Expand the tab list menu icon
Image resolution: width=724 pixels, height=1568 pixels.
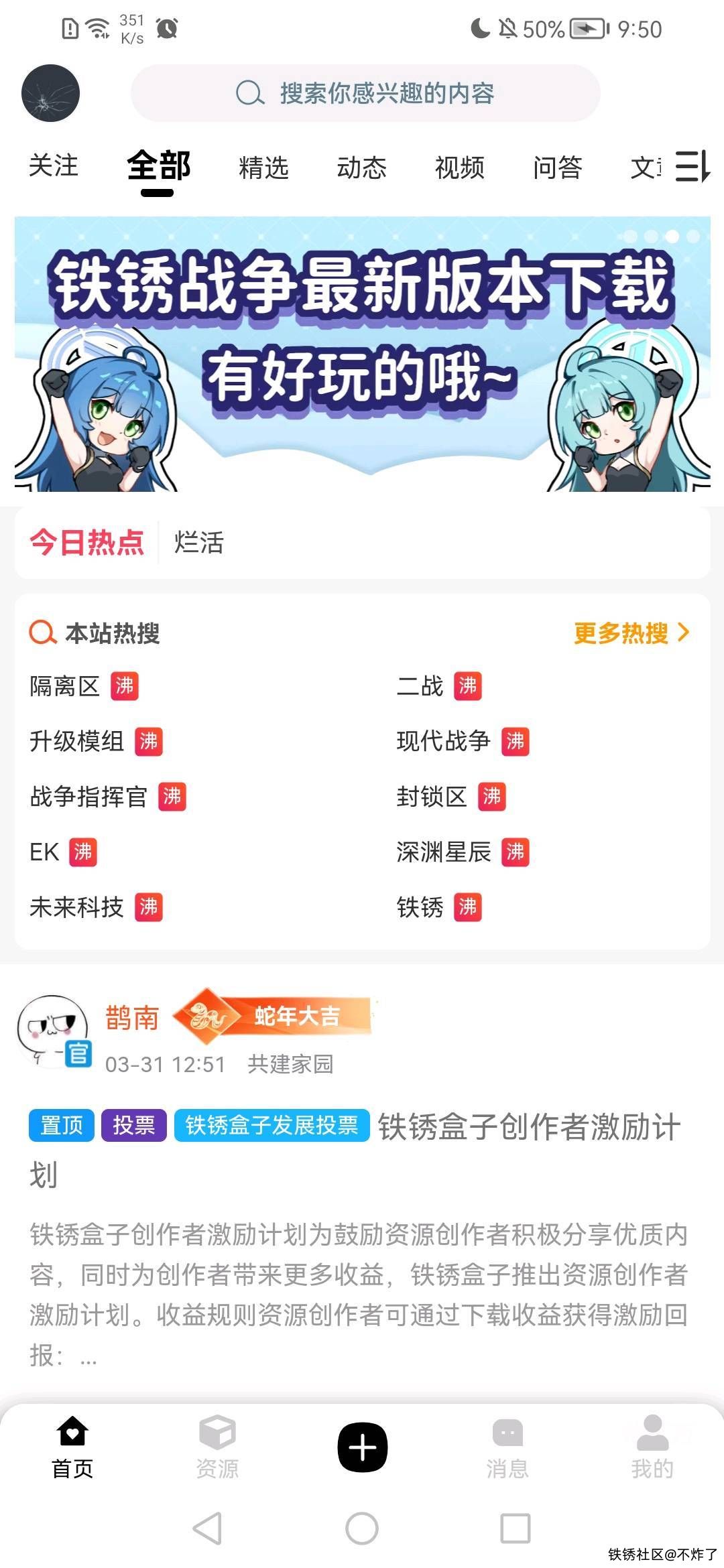click(x=692, y=166)
